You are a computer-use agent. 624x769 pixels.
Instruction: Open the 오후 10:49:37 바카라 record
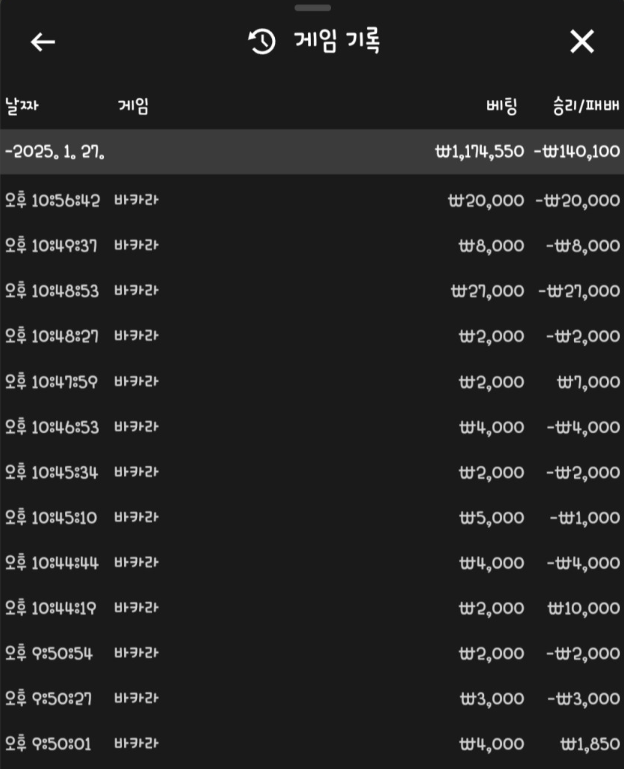[312, 245]
